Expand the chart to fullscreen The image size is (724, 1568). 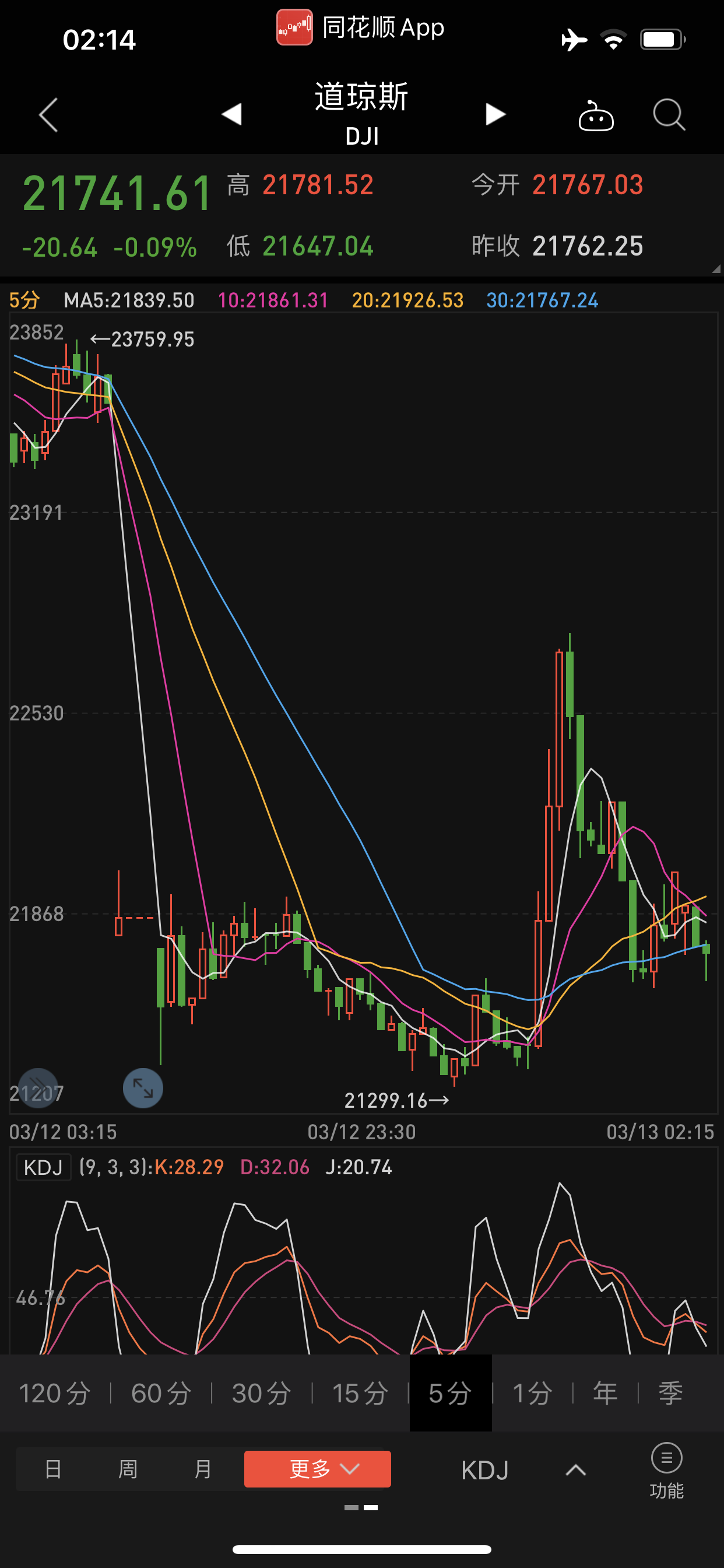click(x=143, y=1088)
